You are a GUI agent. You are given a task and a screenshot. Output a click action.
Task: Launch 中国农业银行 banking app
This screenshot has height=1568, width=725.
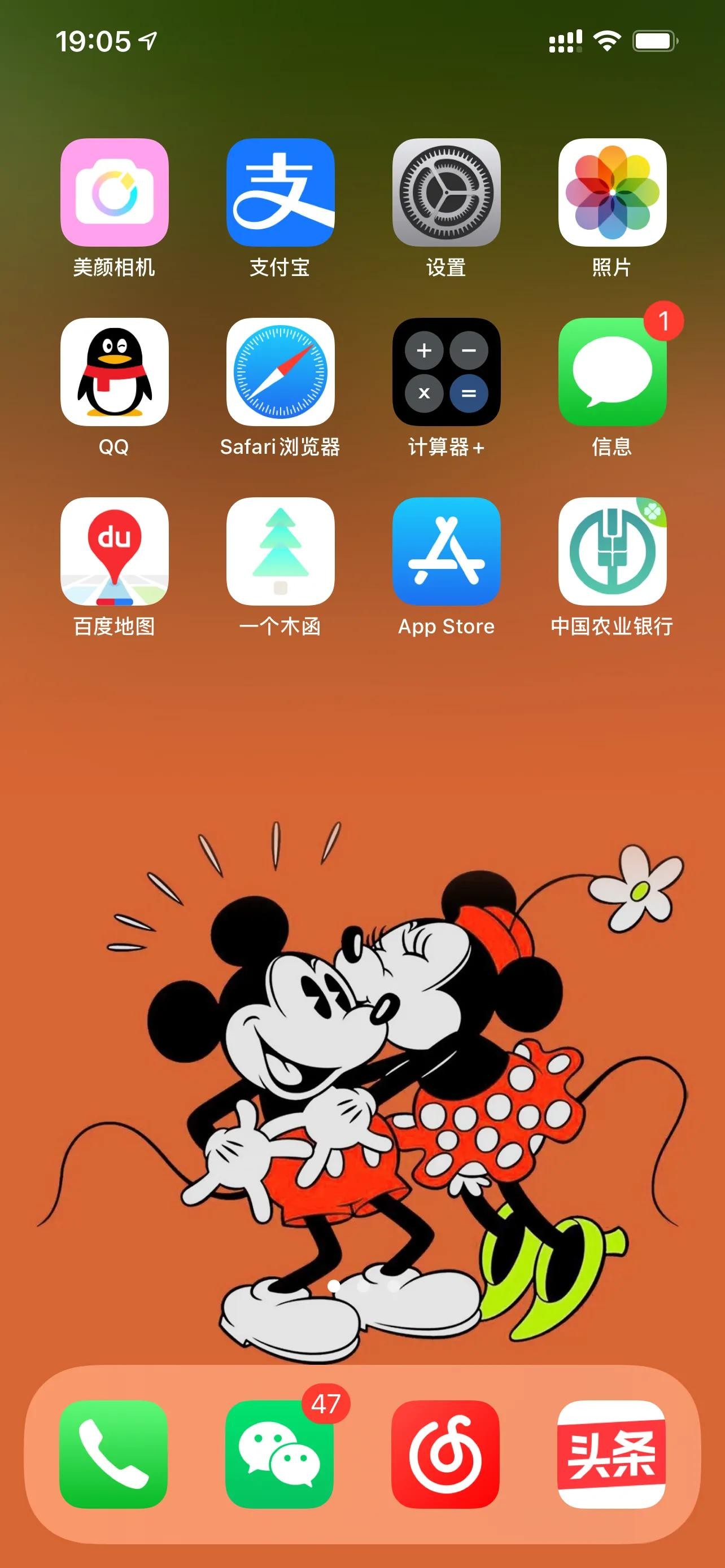(612, 551)
